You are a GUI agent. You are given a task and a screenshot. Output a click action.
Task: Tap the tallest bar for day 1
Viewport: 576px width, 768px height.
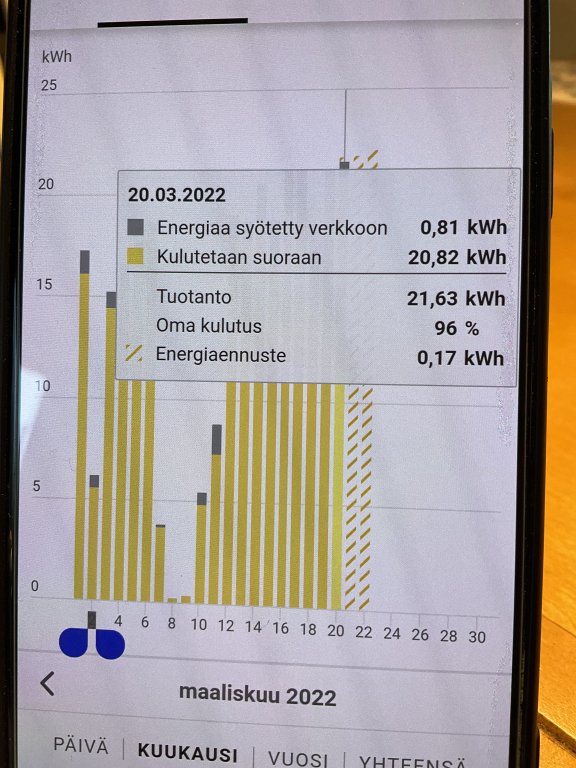click(x=82, y=425)
